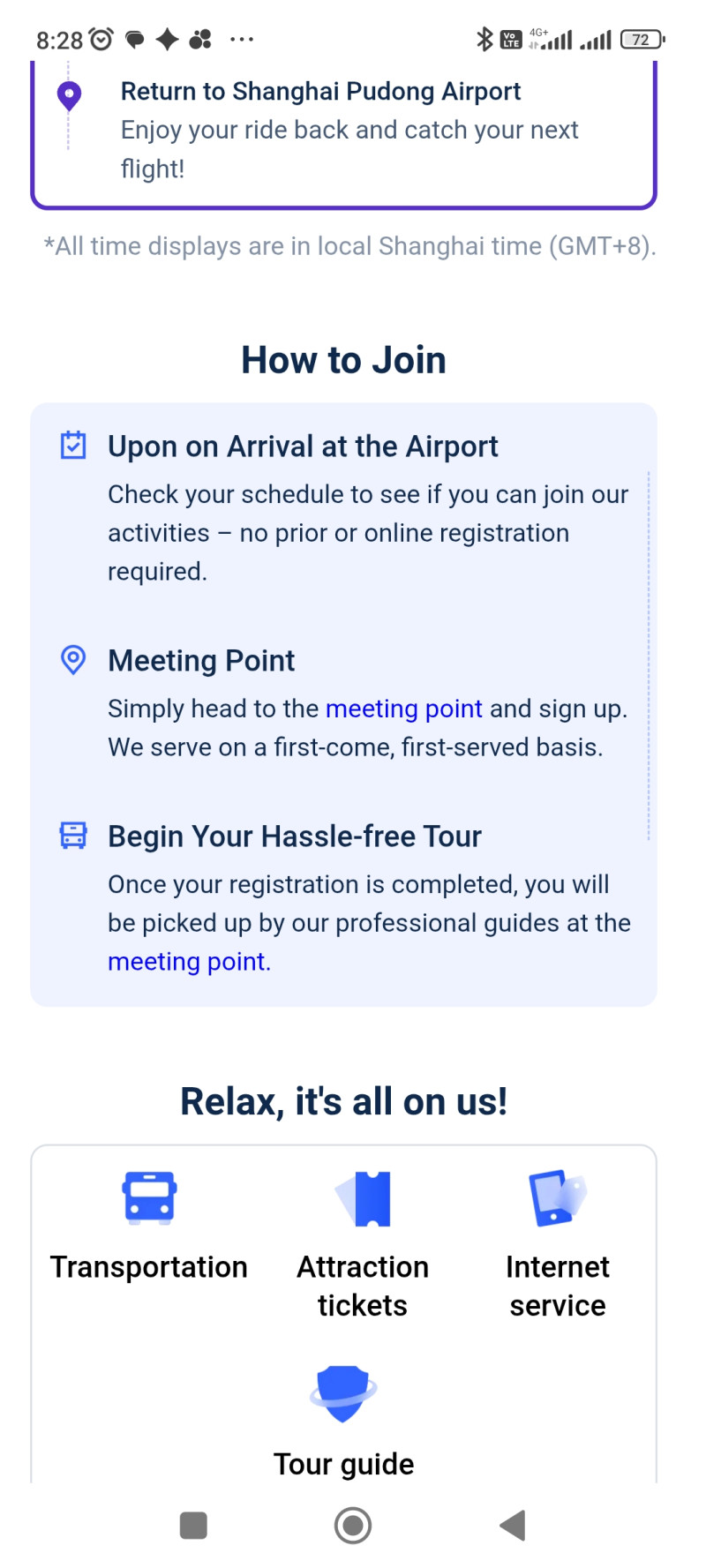This screenshot has height=1568, width=706.
Task: Open the meeting point link under Meeting Point
Action: tap(403, 709)
